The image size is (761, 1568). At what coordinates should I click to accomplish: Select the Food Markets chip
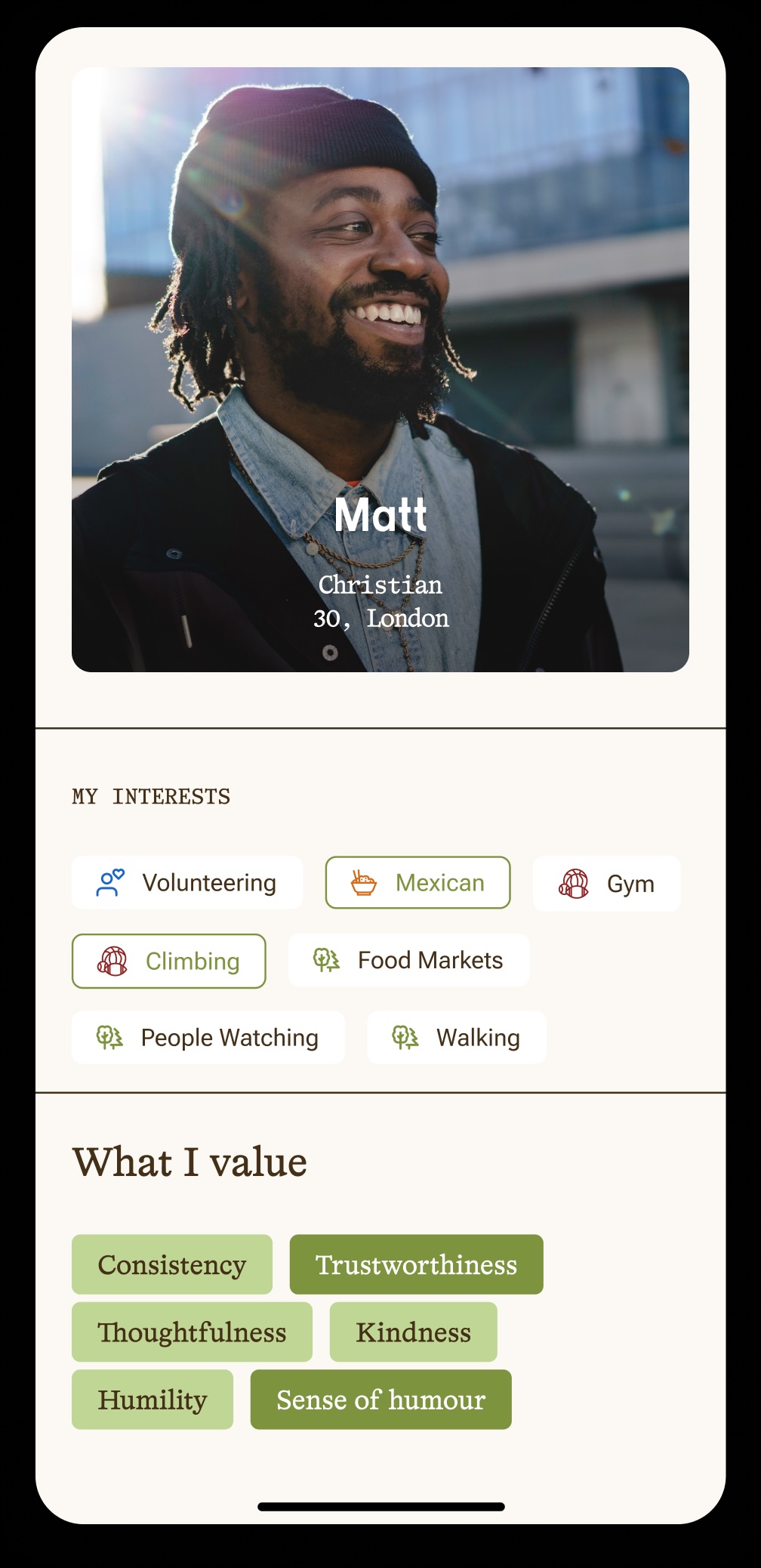pyautogui.click(x=408, y=961)
